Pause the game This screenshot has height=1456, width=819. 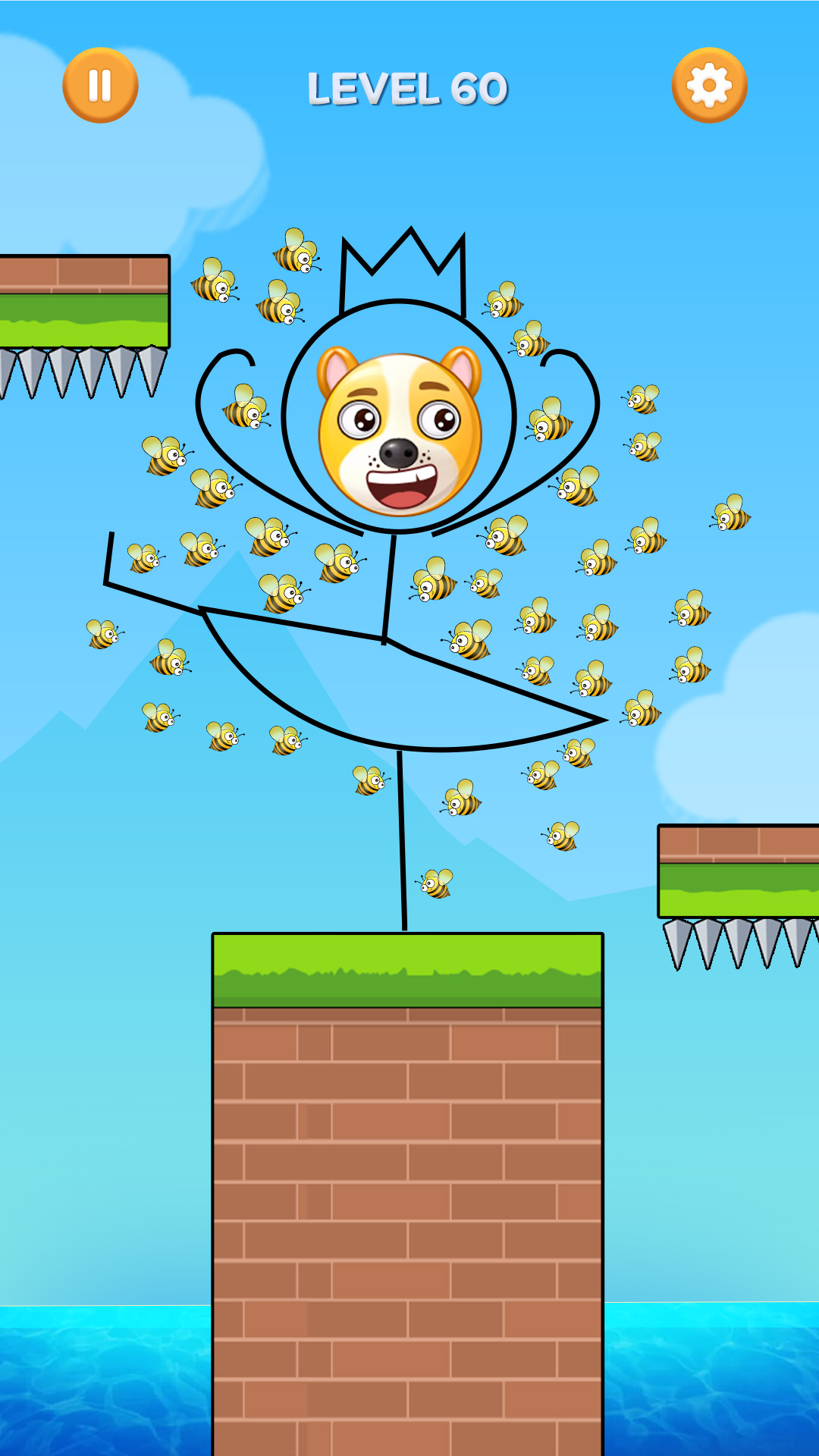click(x=100, y=85)
